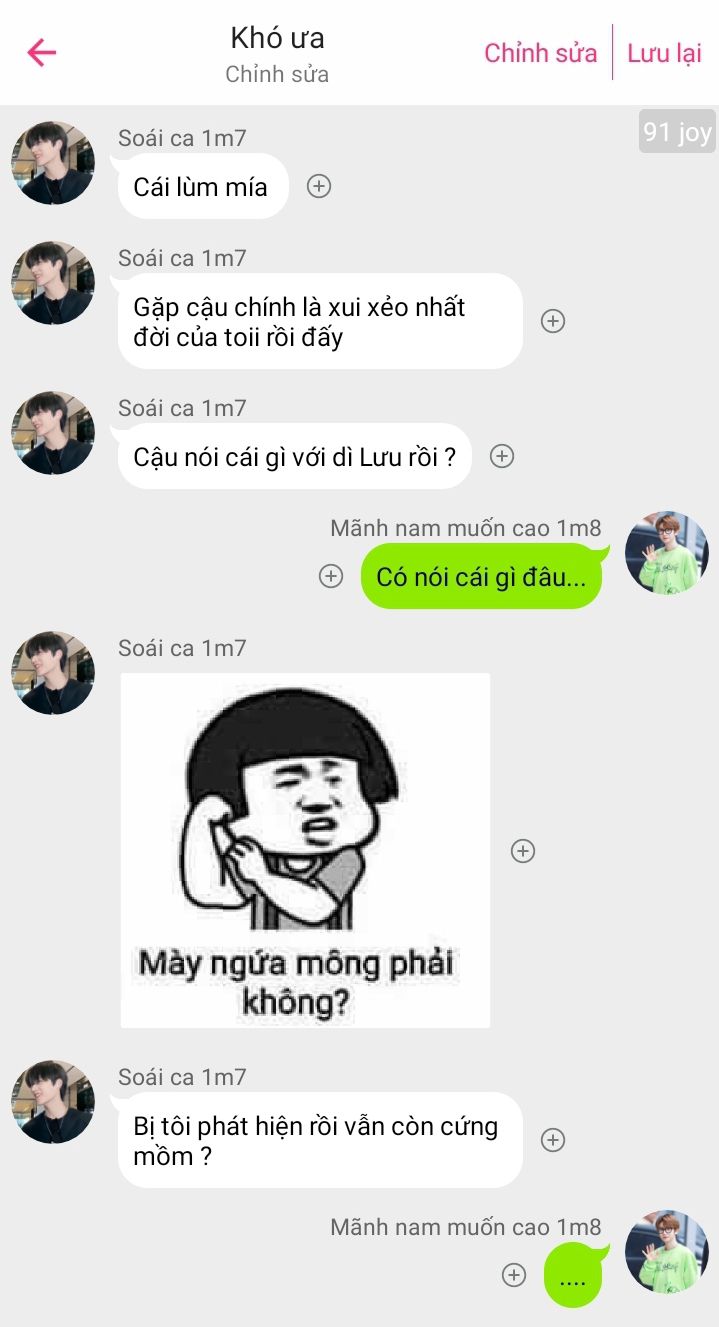The image size is (719, 1327).
Task: Select the green "Có nói cái gì đâu..." bubble
Action: [482, 576]
